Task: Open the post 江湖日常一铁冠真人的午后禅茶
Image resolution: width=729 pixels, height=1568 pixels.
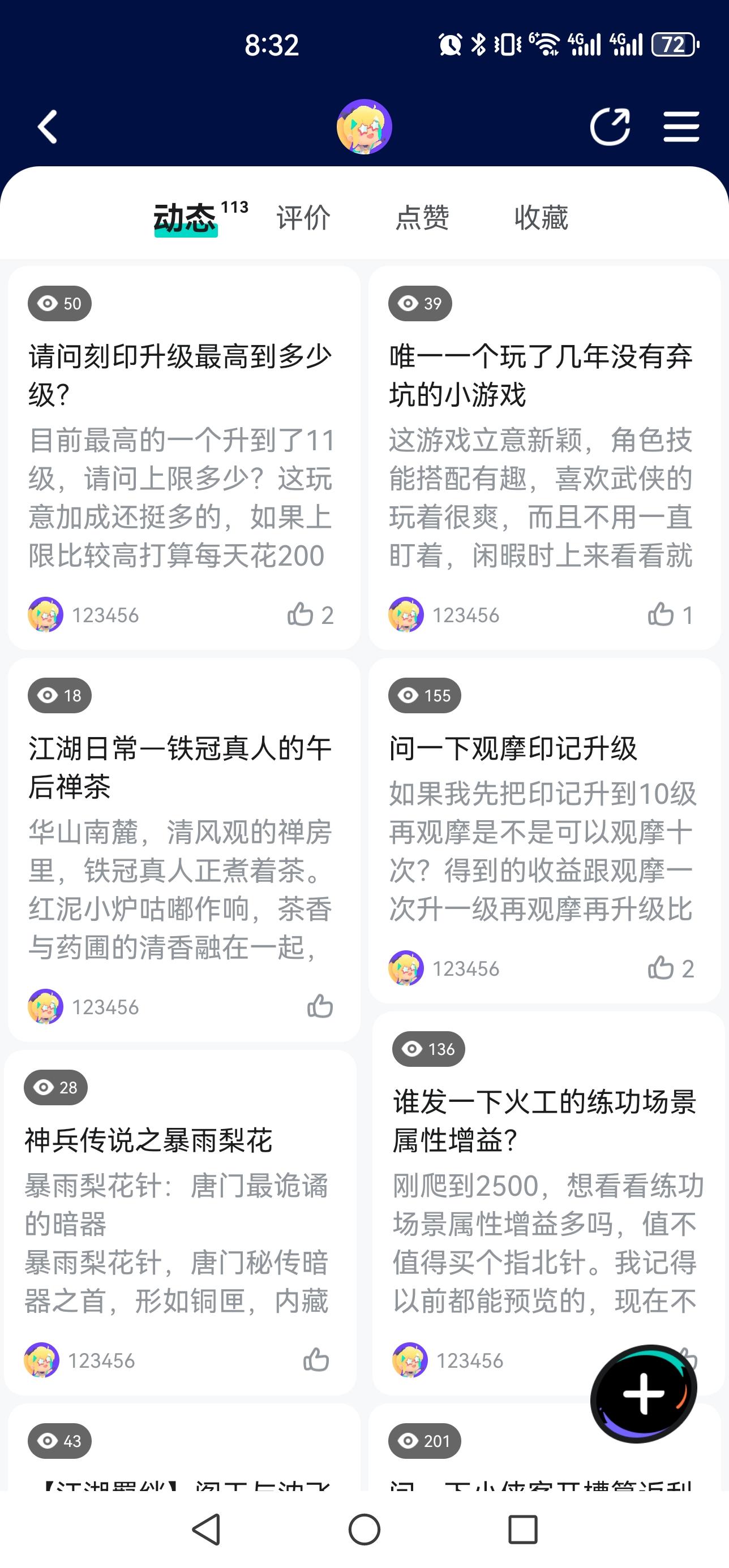Action: (181, 767)
